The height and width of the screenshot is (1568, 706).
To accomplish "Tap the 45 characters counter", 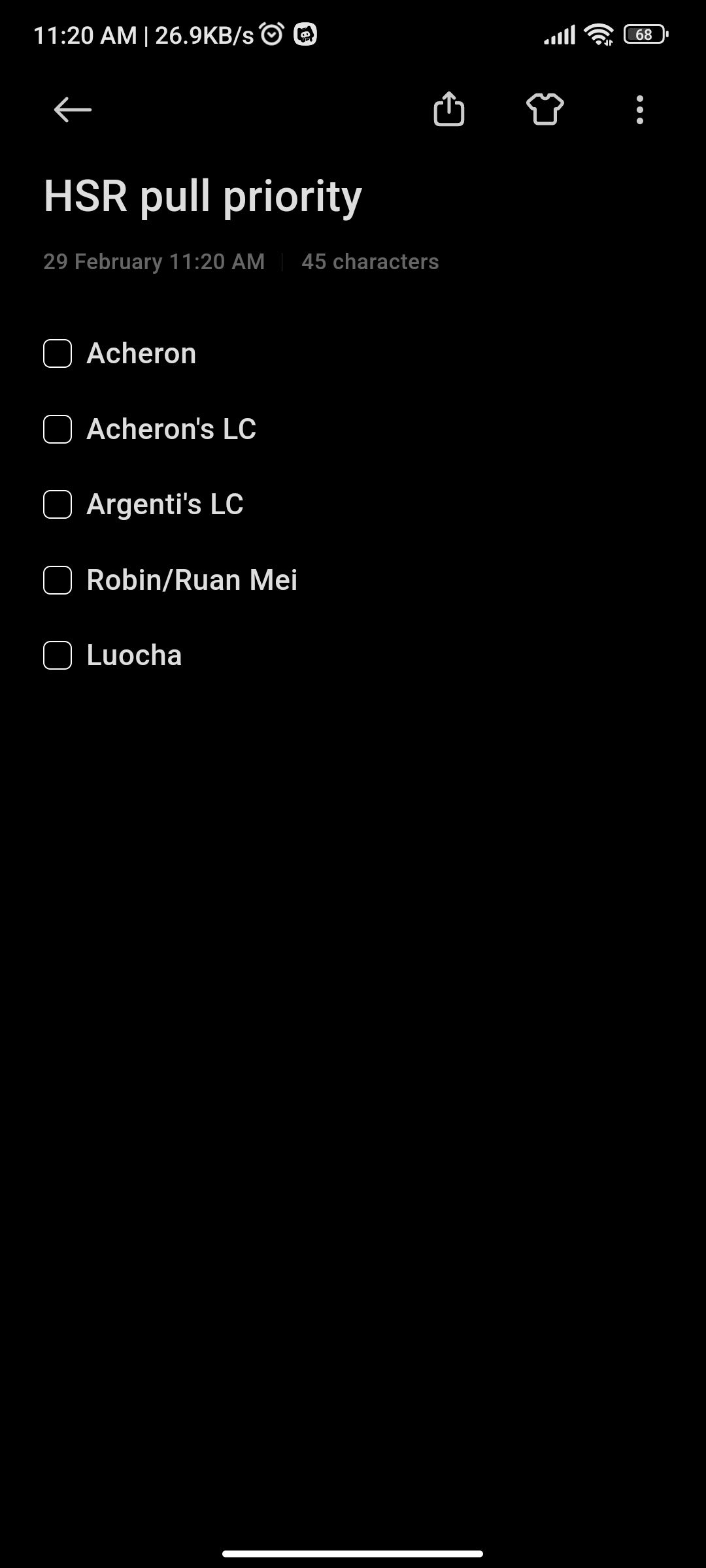I will coord(370,261).
